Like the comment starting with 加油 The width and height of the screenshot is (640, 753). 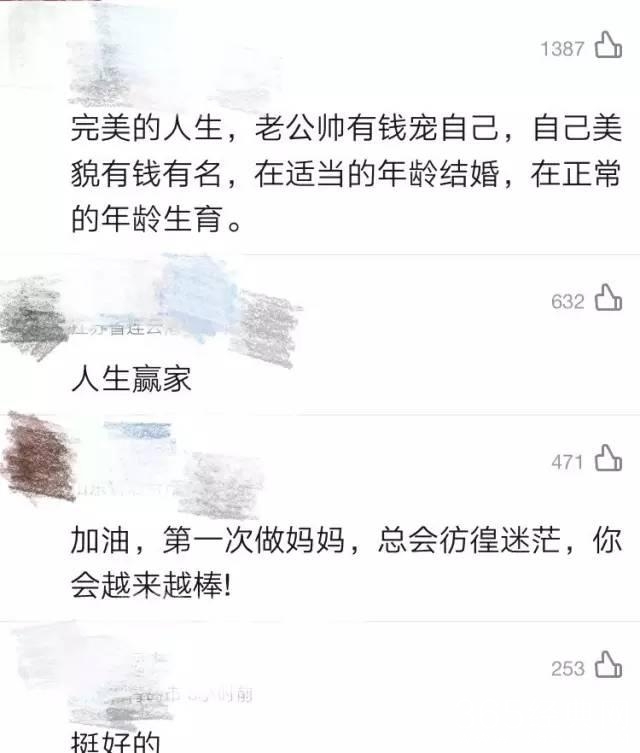click(x=608, y=460)
